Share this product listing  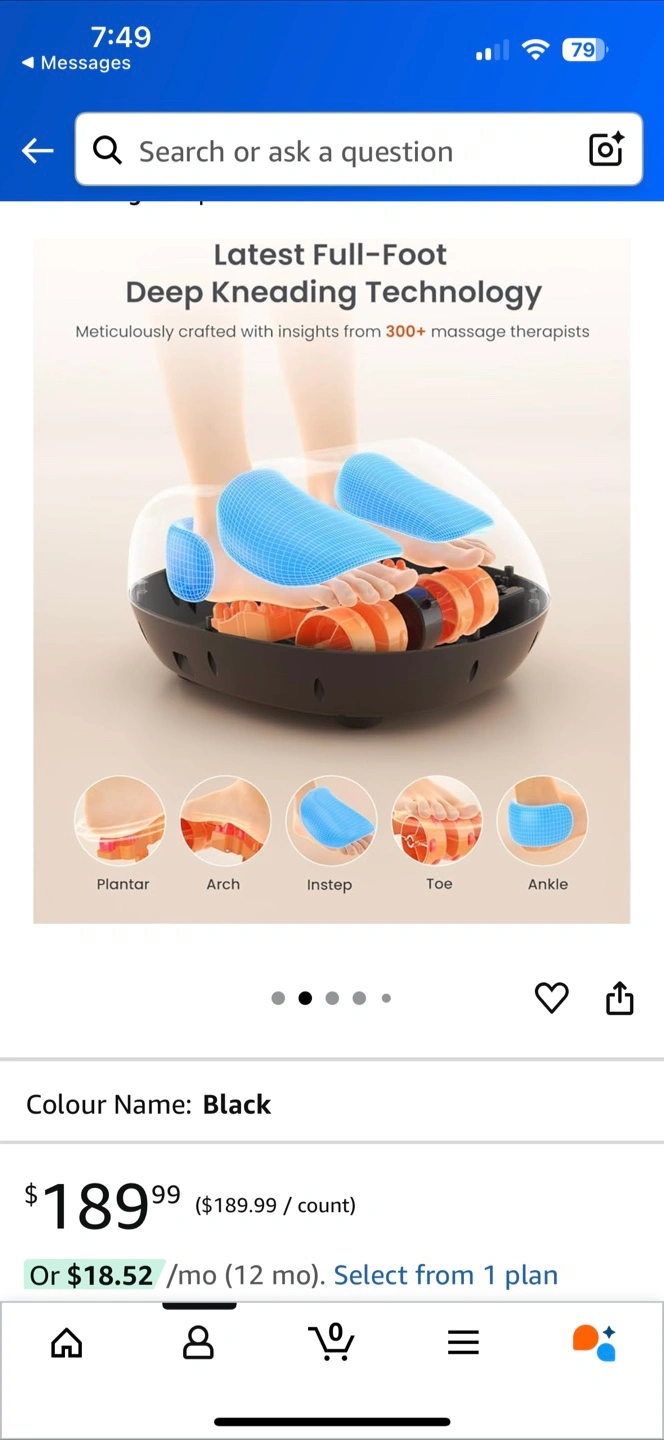619,997
